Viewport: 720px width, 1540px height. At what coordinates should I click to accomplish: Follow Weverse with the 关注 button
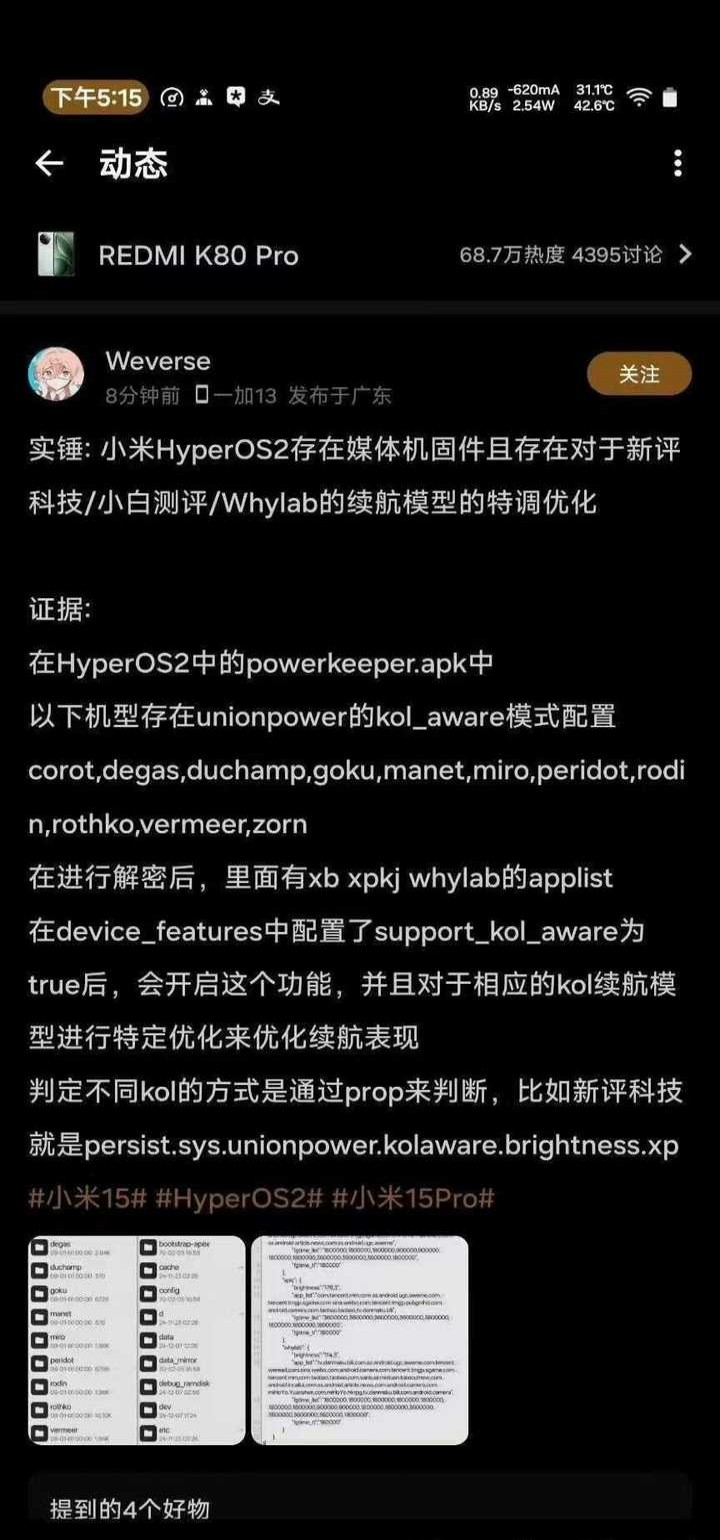click(x=639, y=375)
